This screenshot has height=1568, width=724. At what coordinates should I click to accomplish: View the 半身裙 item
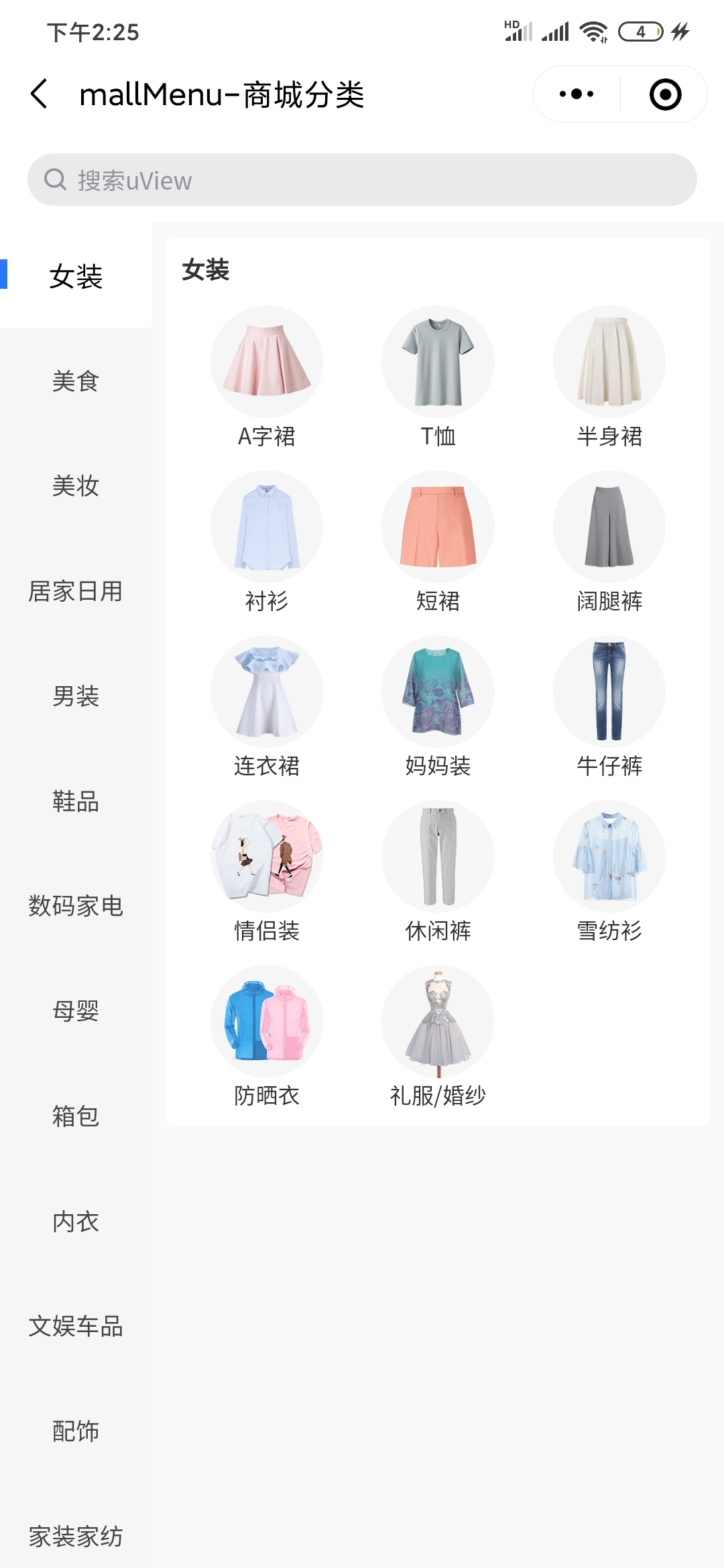[x=609, y=375]
